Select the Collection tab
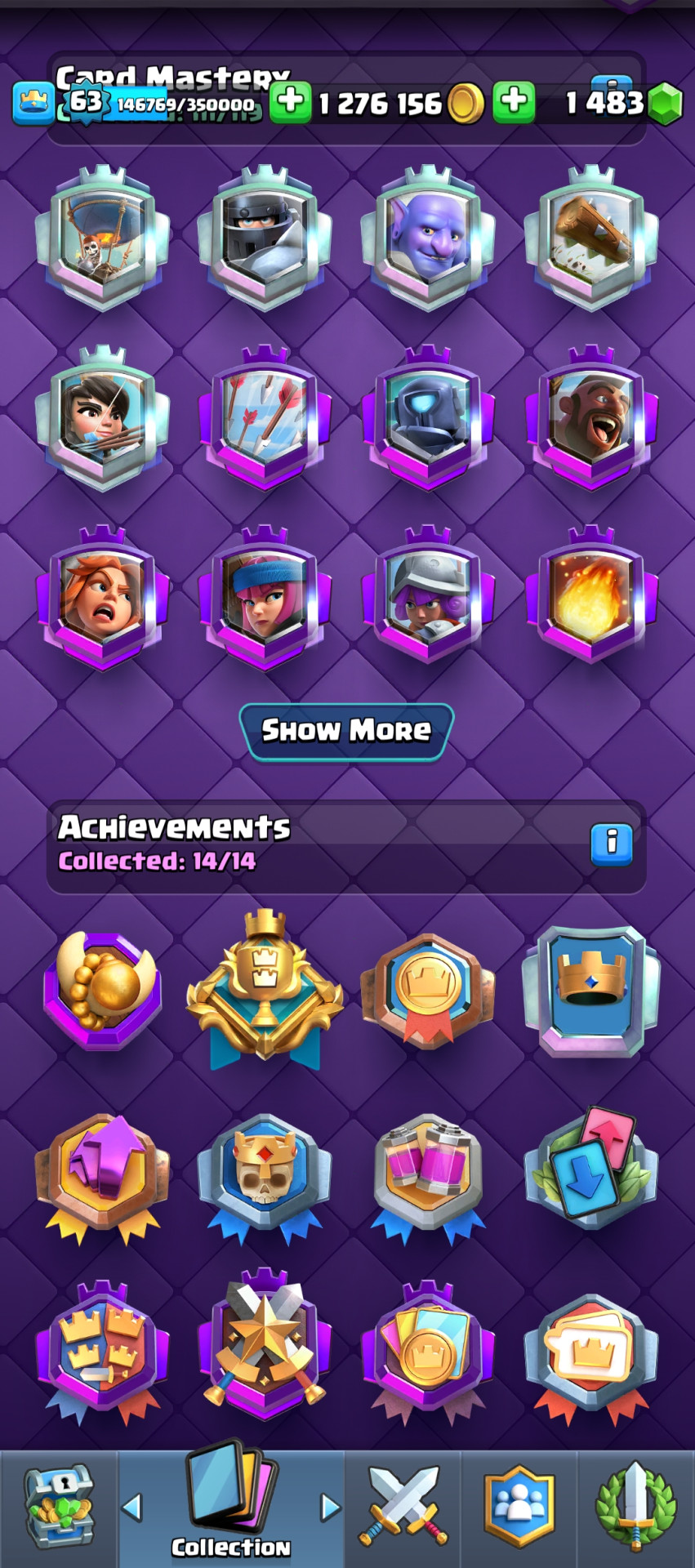 (231, 1508)
